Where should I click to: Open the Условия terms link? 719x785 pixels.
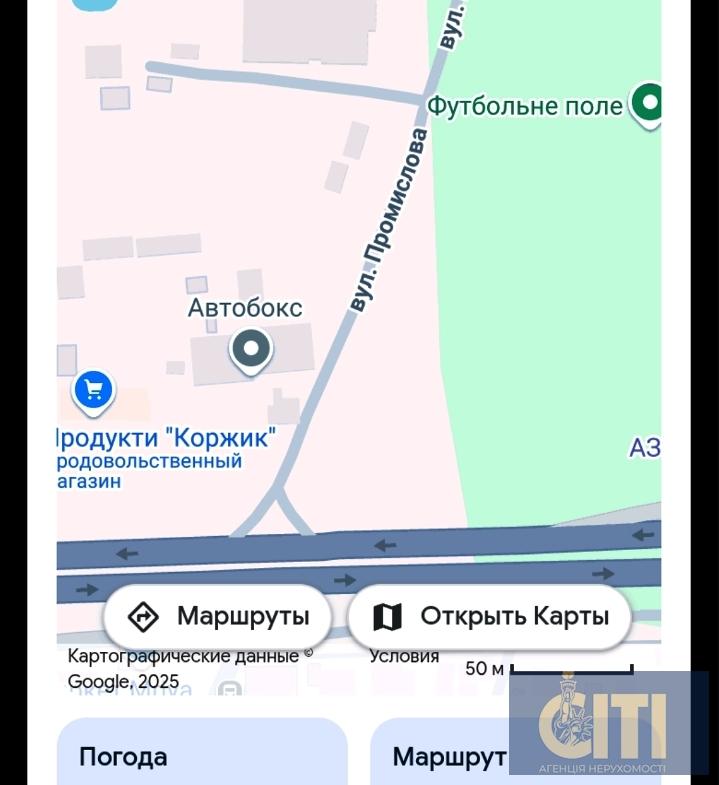[x=404, y=656]
